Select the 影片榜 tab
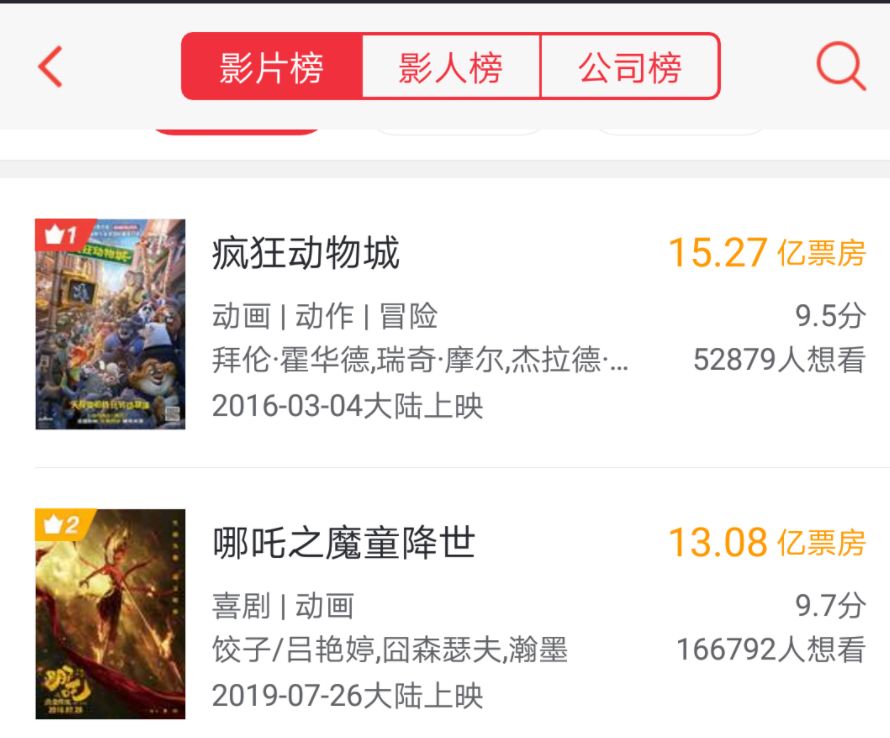The height and width of the screenshot is (738, 890). point(271,67)
